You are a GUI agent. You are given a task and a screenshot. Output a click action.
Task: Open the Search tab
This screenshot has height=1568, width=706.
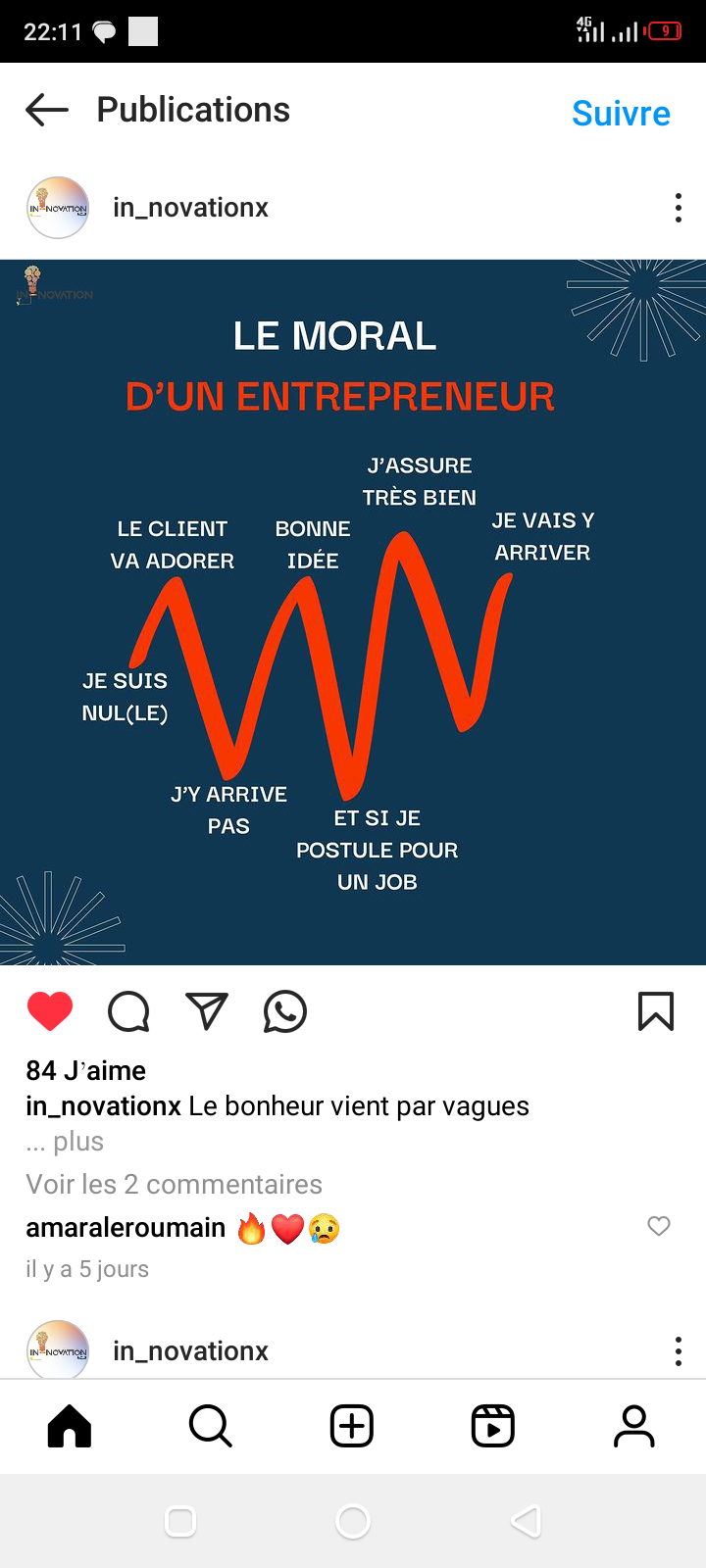click(211, 1426)
